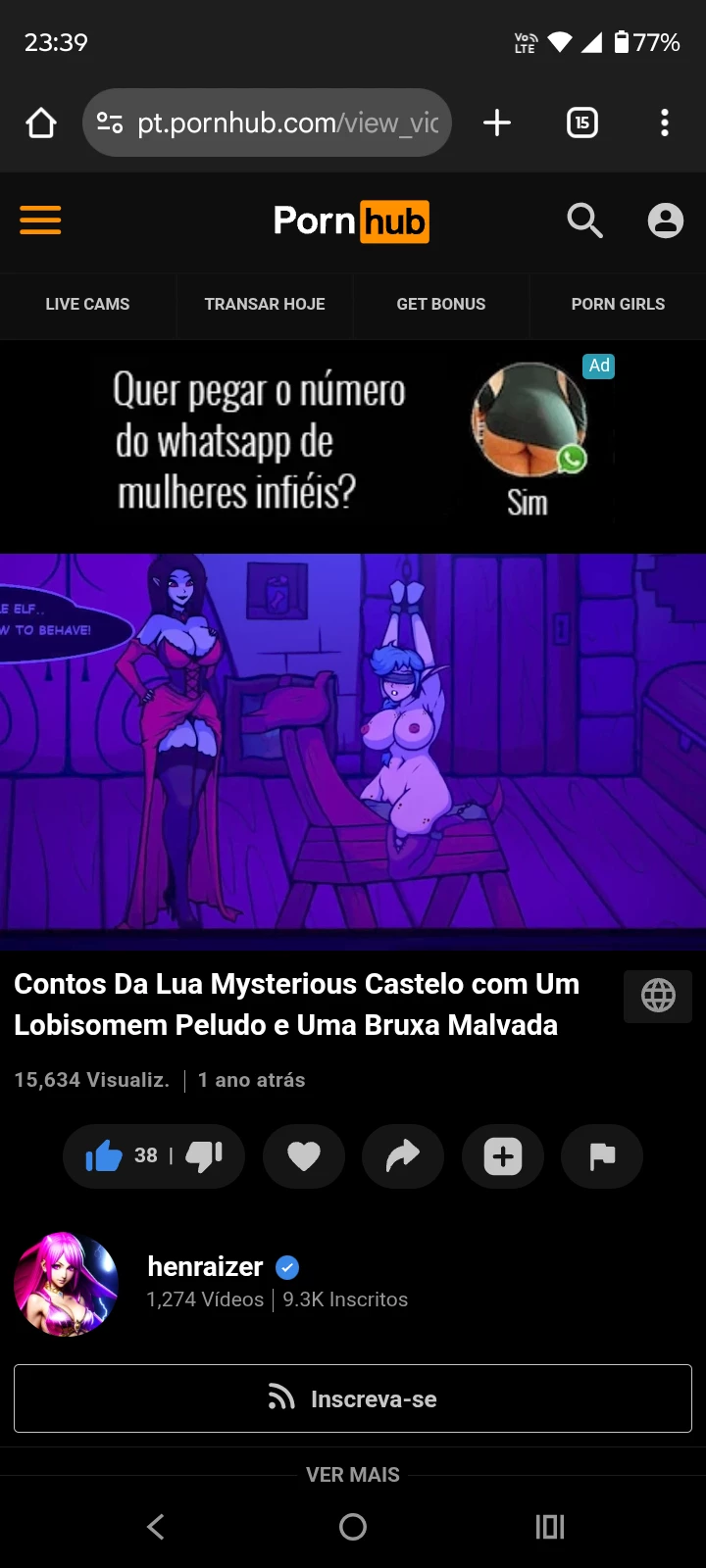
Task: Add video to a playlist
Action: (503, 1157)
